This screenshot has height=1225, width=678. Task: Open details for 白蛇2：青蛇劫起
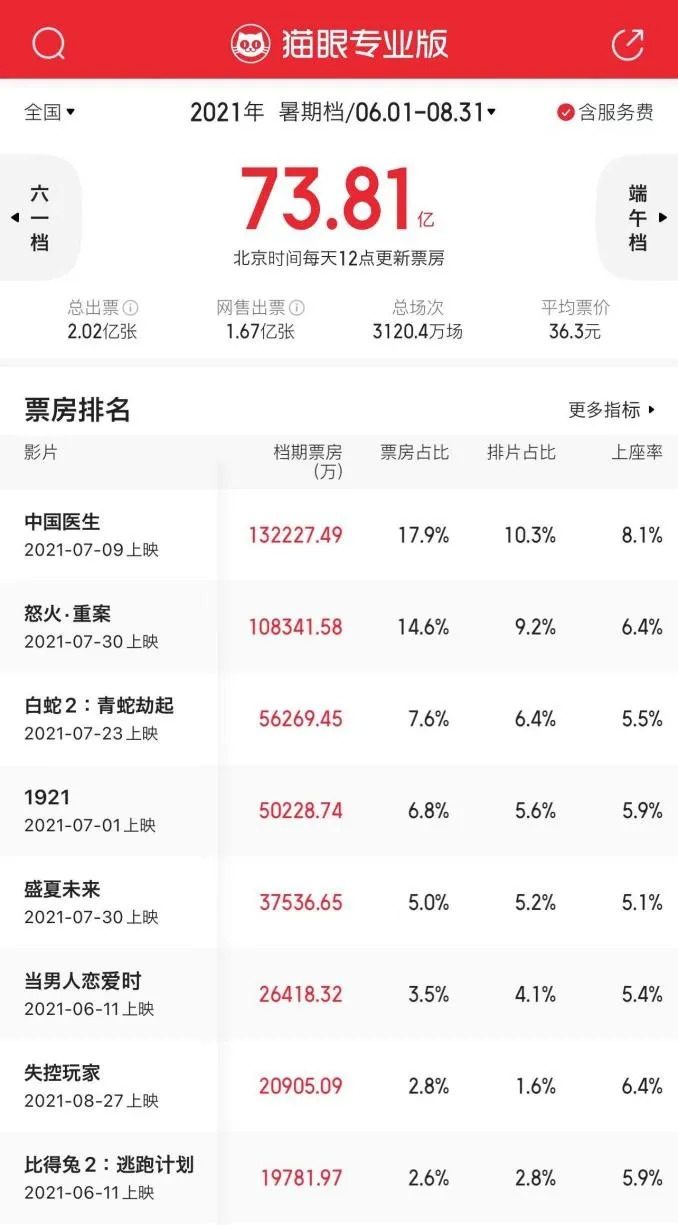tap(339, 719)
